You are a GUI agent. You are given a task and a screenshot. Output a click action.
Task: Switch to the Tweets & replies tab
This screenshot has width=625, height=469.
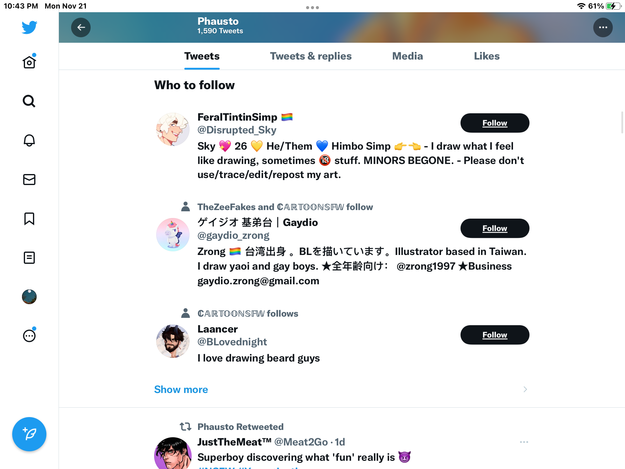310,56
